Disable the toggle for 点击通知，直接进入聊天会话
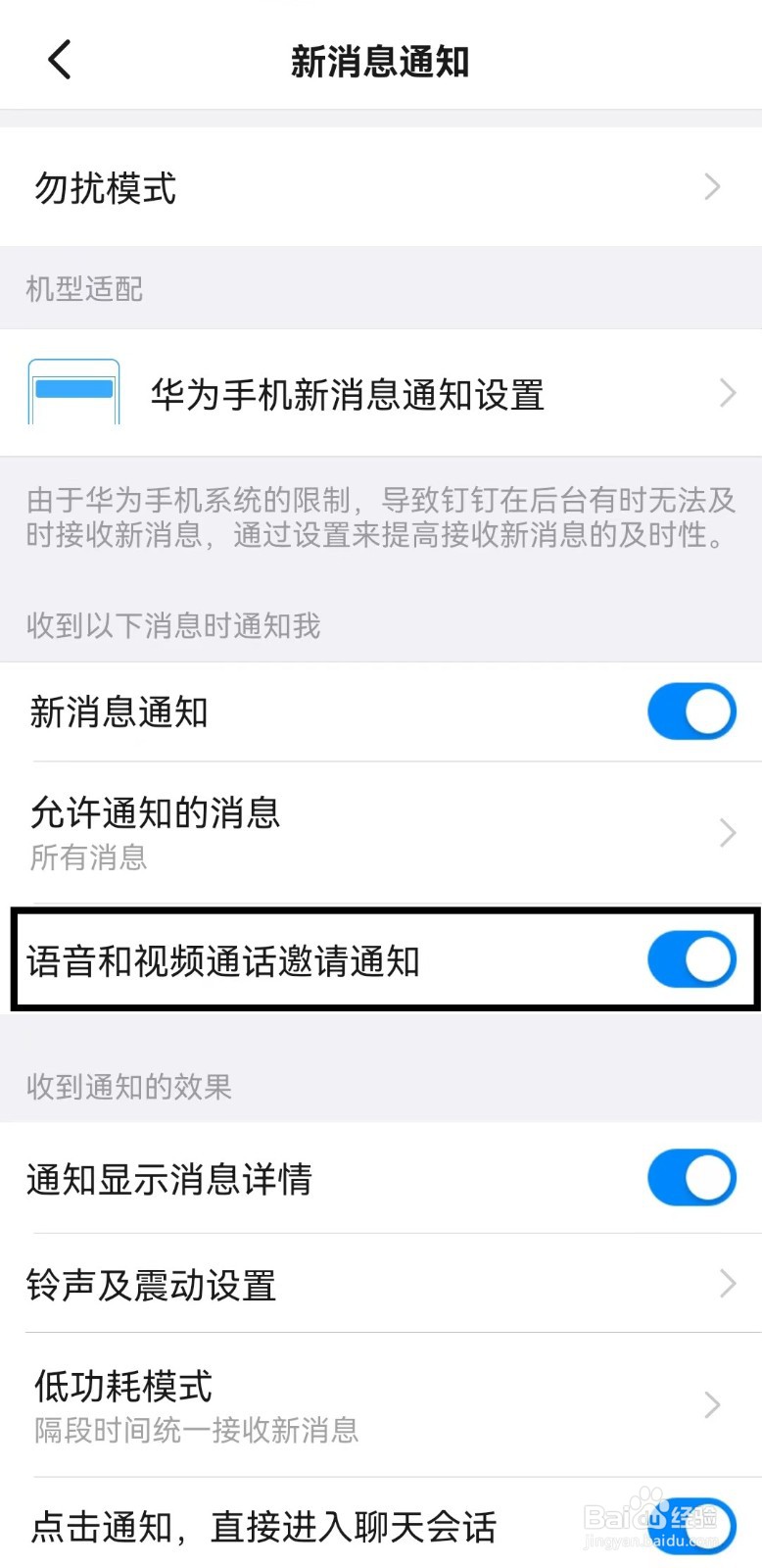The image size is (762, 1568). click(691, 1526)
